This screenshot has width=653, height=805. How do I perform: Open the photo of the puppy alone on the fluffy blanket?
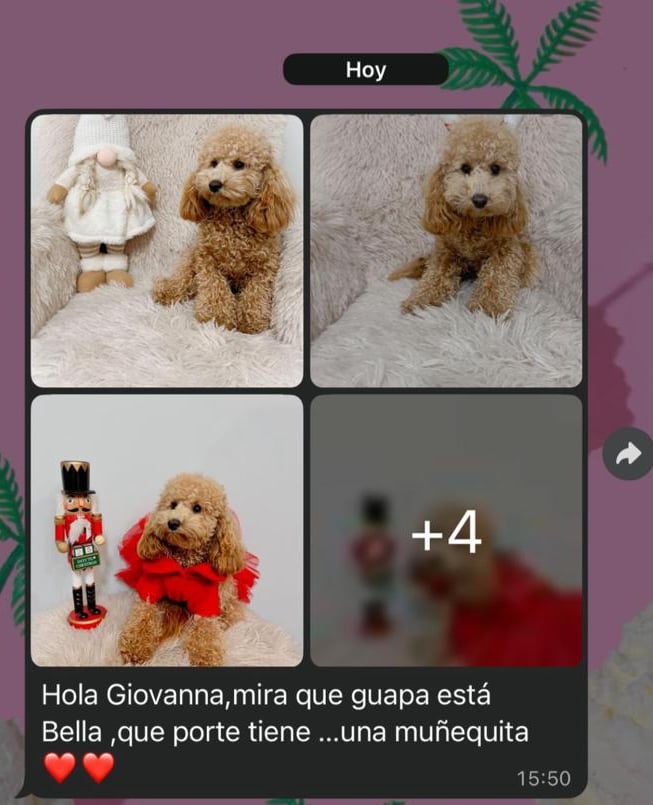click(x=446, y=250)
